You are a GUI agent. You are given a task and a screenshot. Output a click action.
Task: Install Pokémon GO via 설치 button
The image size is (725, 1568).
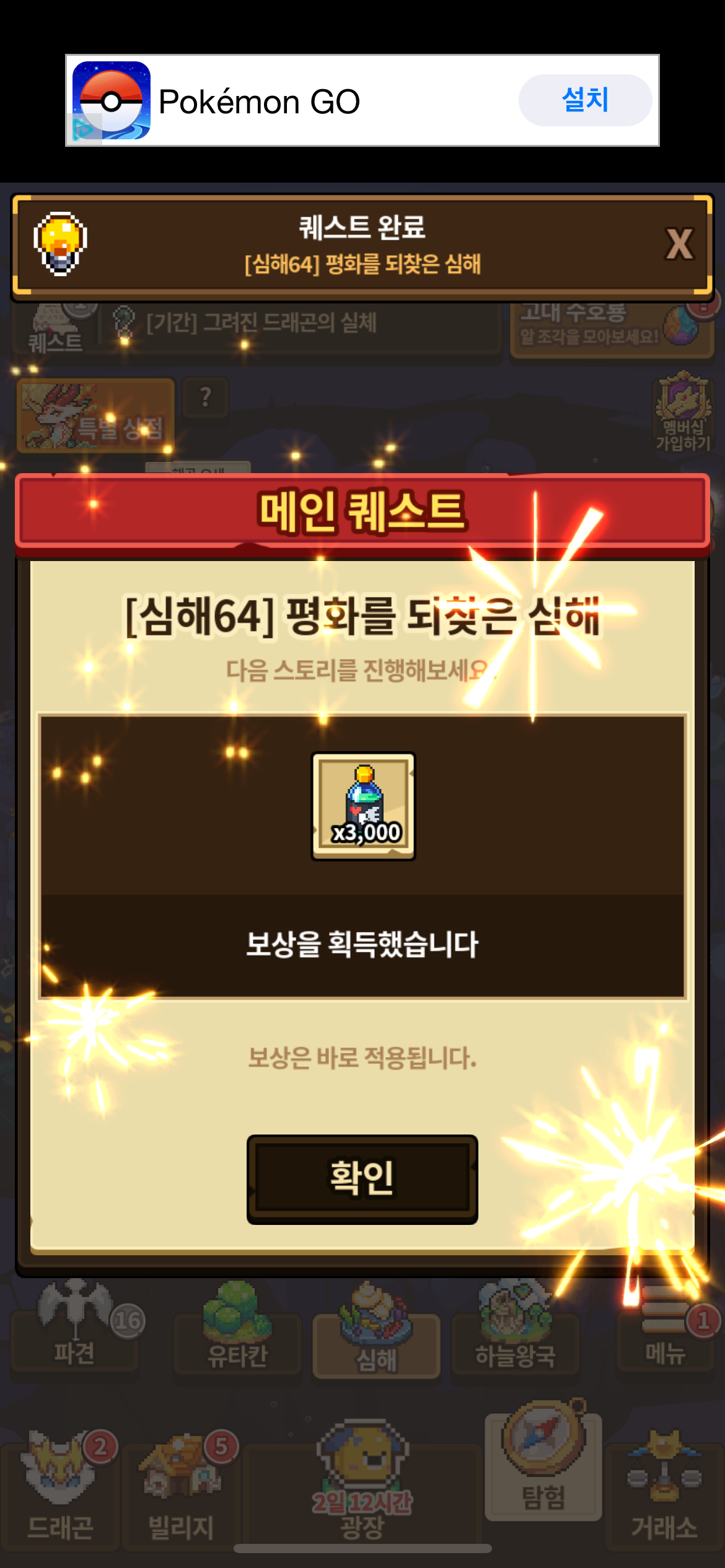tap(584, 100)
